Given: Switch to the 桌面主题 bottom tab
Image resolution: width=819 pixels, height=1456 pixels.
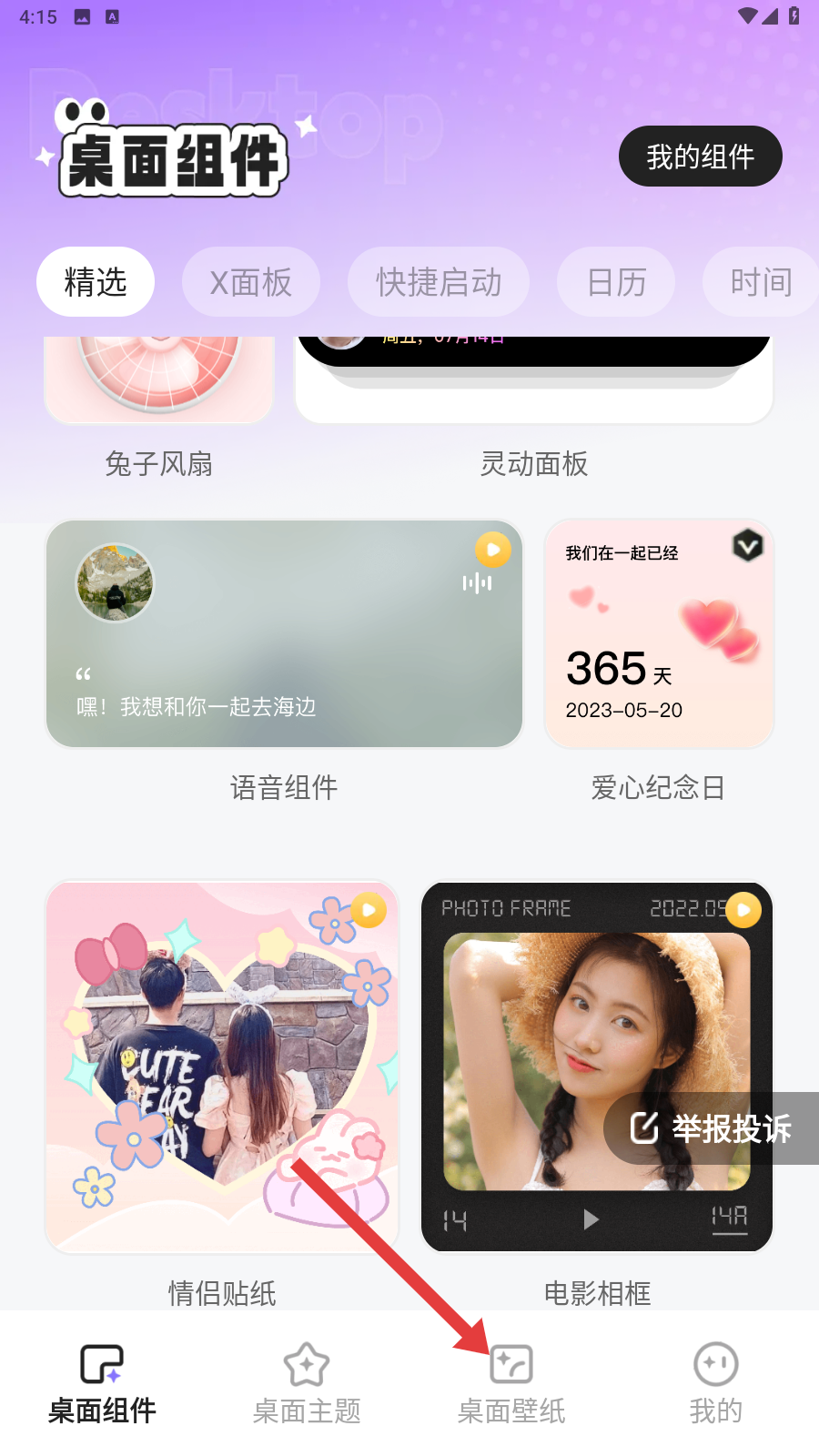Looking at the screenshot, I should pos(307,1383).
